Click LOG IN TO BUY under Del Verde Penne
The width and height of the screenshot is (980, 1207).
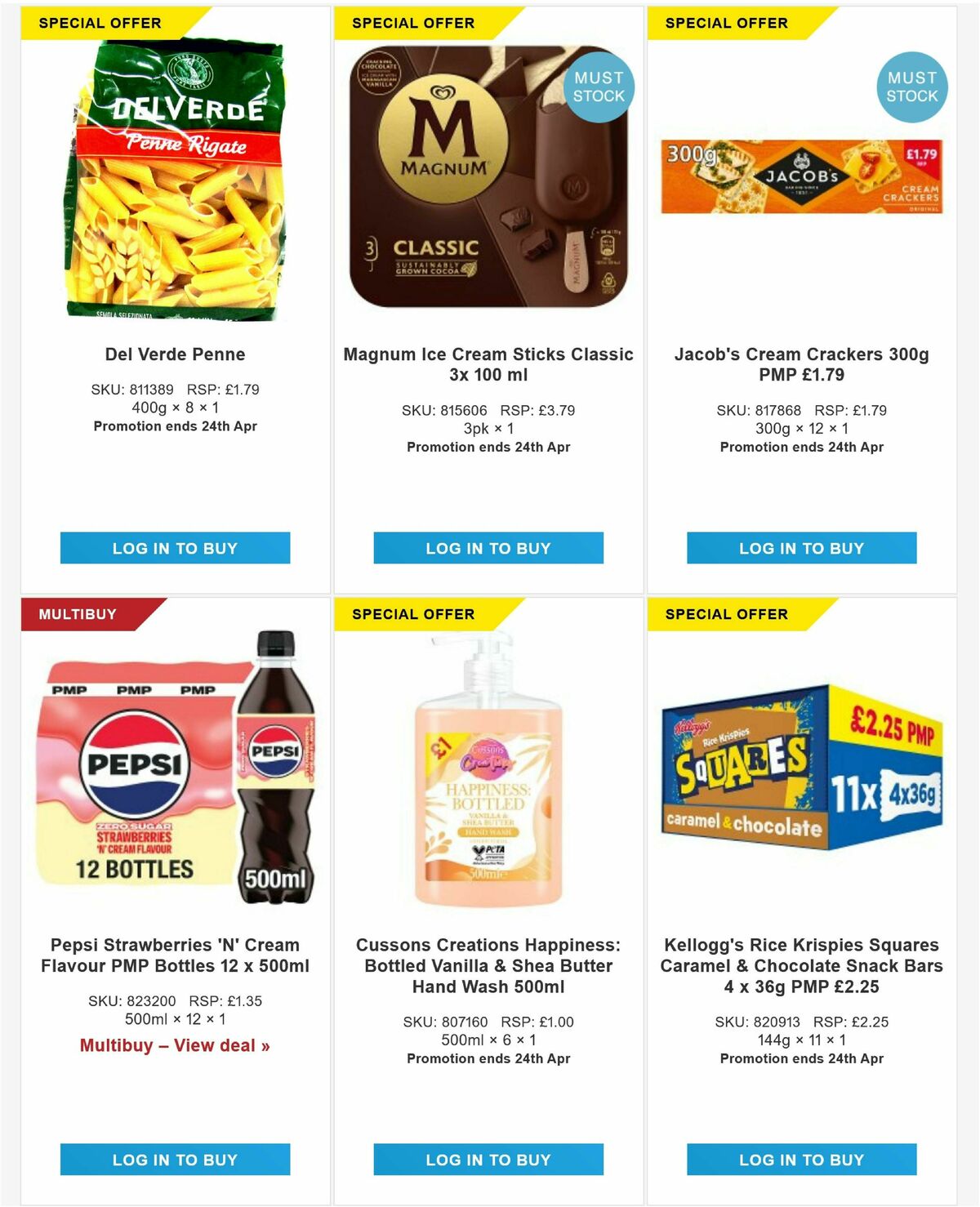(x=174, y=548)
